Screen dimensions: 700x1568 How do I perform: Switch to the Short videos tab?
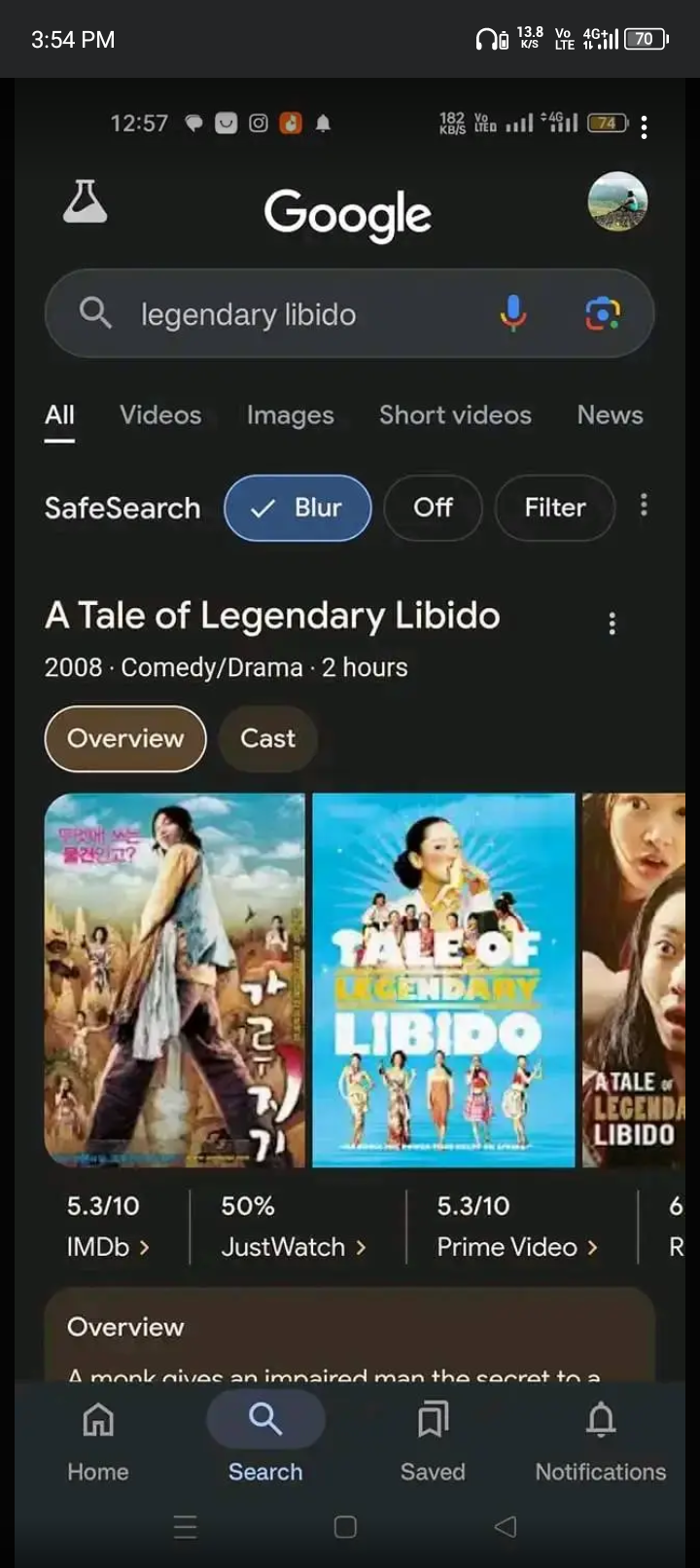(x=455, y=415)
